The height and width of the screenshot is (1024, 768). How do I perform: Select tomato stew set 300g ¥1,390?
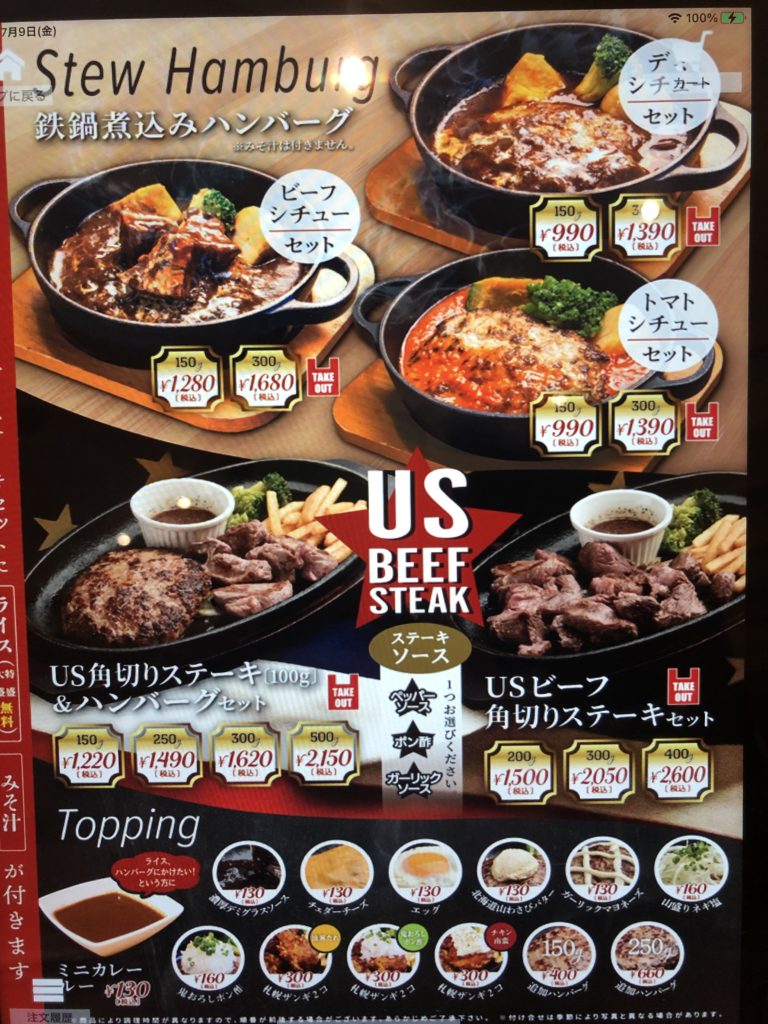coord(645,424)
